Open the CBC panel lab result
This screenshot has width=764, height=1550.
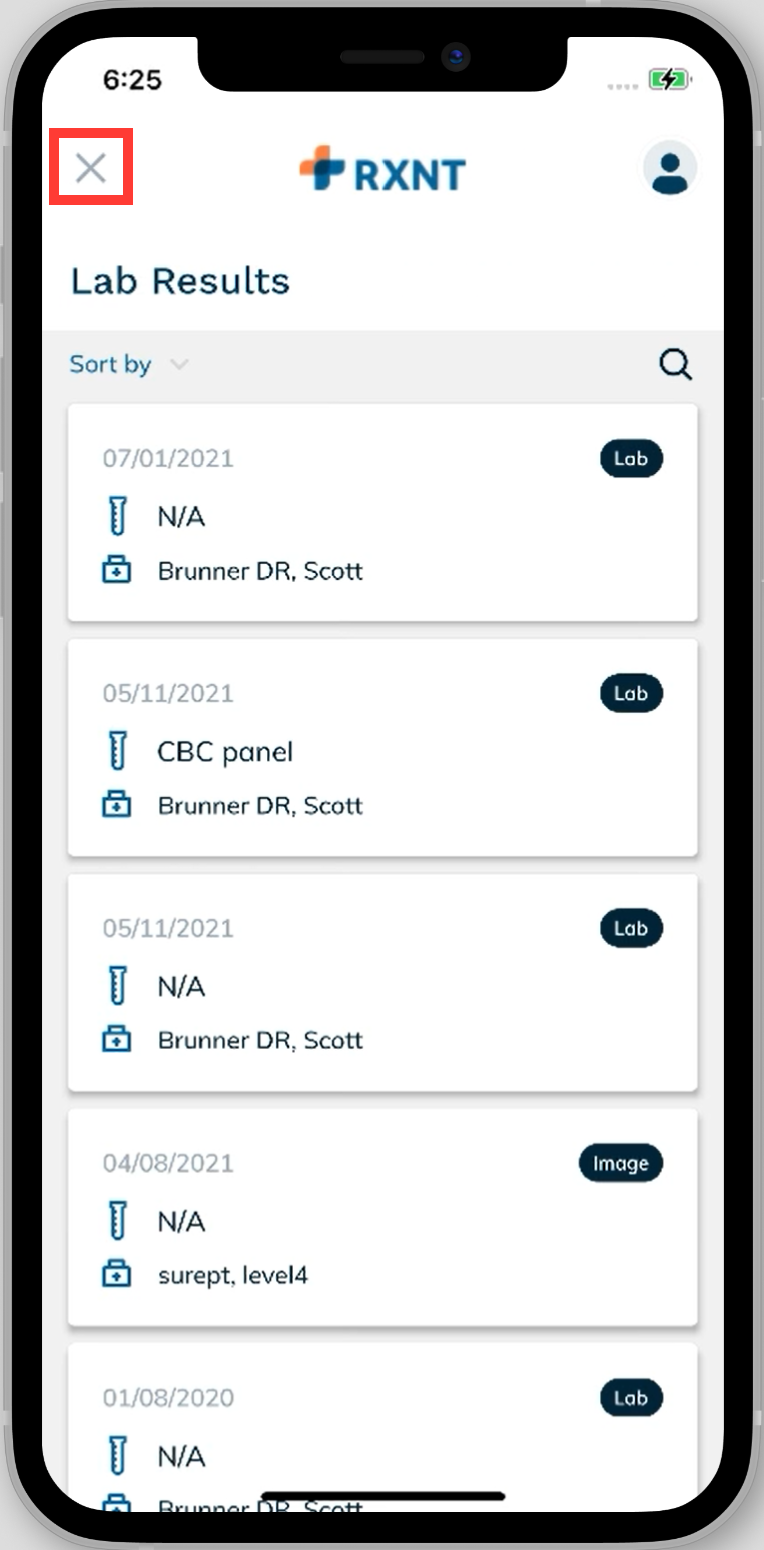(382, 748)
